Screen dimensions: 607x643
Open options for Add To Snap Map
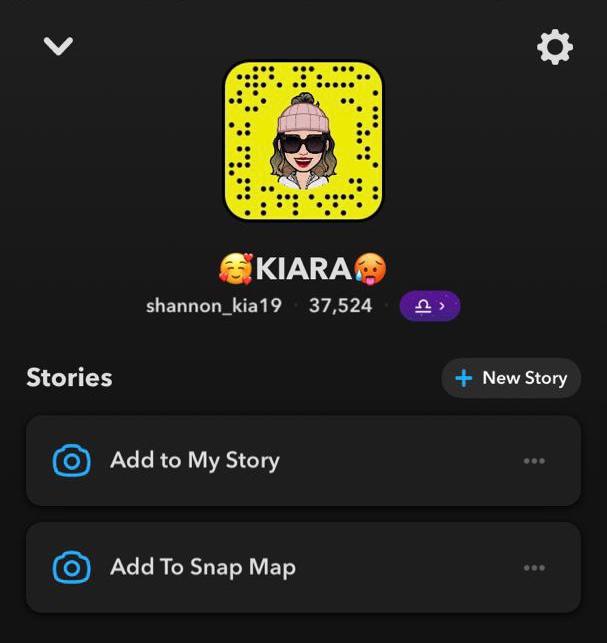(x=534, y=568)
